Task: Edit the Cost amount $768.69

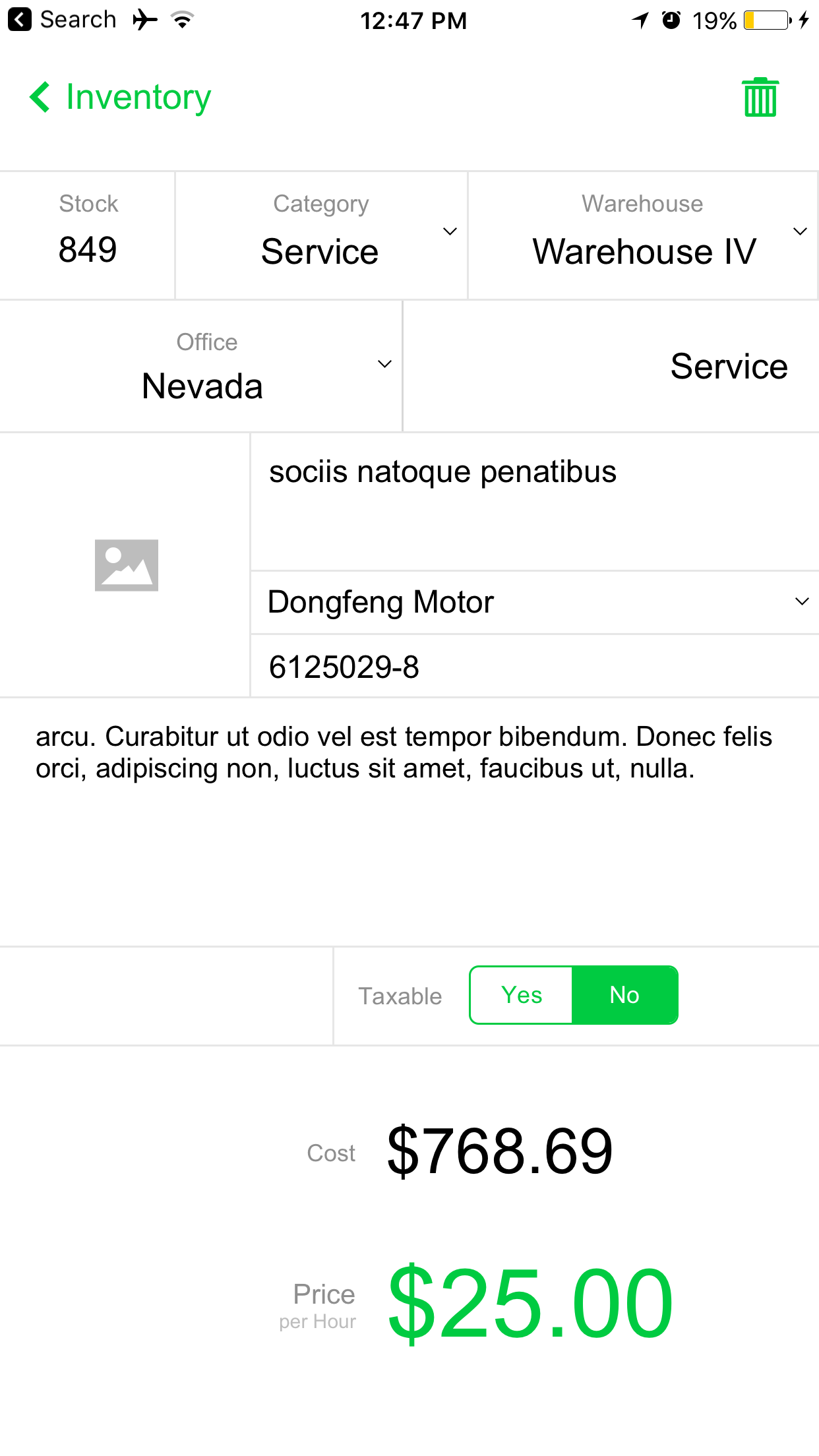Action: point(500,1151)
